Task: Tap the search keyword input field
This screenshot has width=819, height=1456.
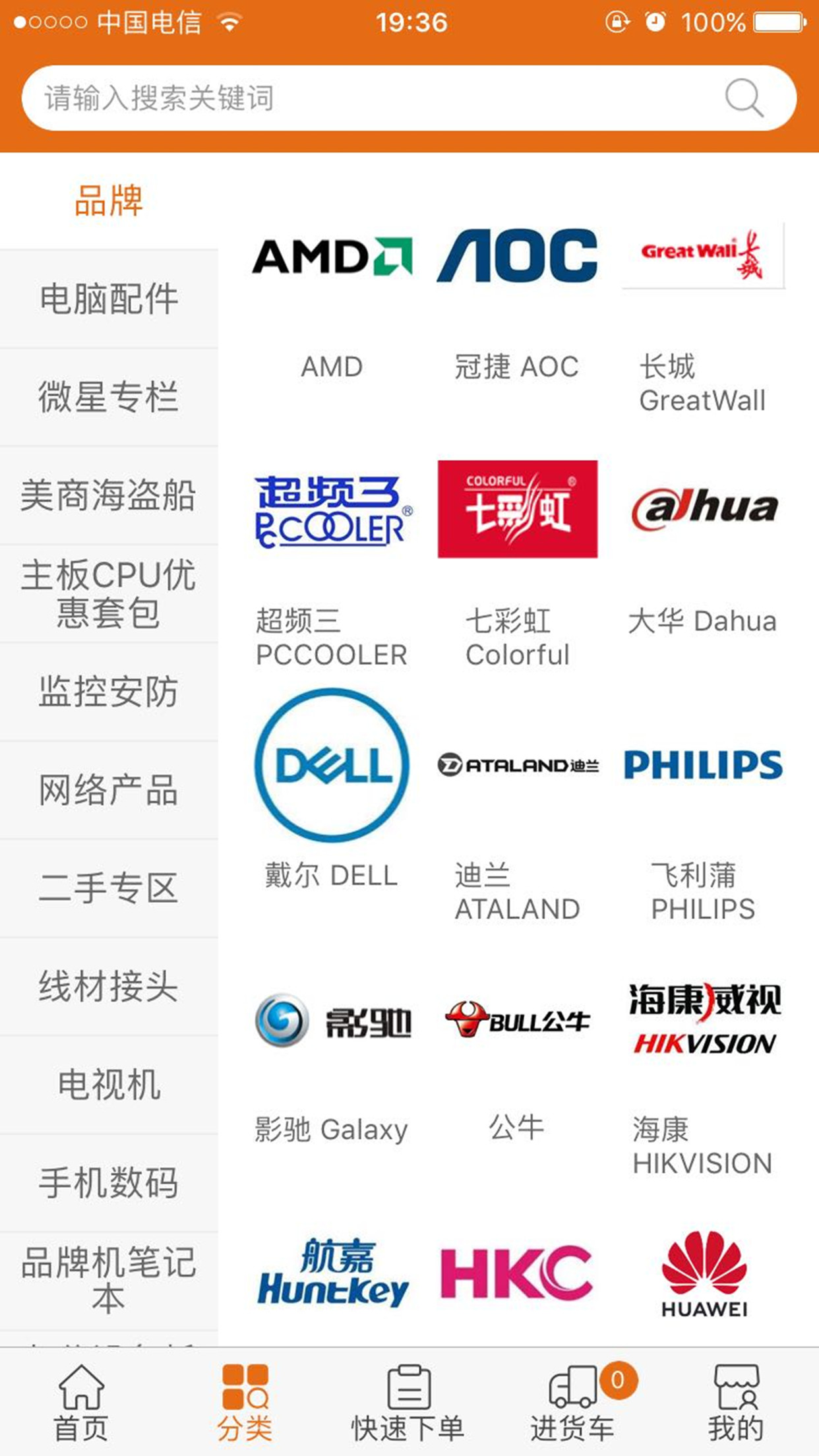Action: [369, 98]
